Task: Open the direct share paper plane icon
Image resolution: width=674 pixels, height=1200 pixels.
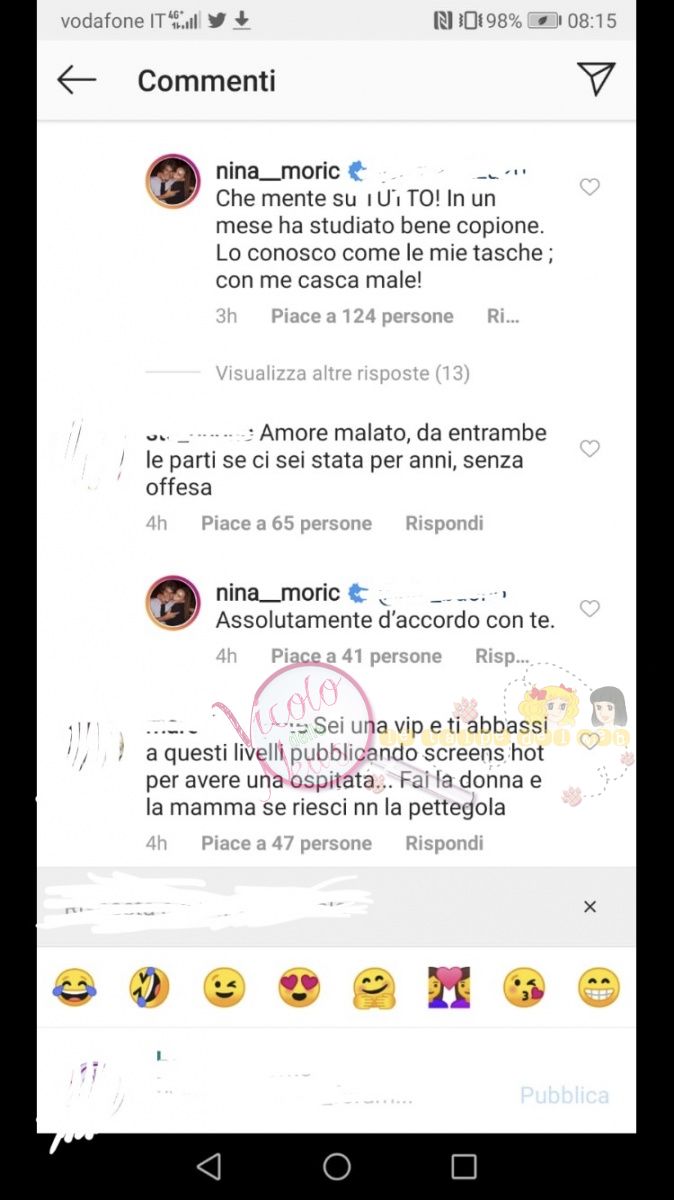Action: click(x=596, y=79)
